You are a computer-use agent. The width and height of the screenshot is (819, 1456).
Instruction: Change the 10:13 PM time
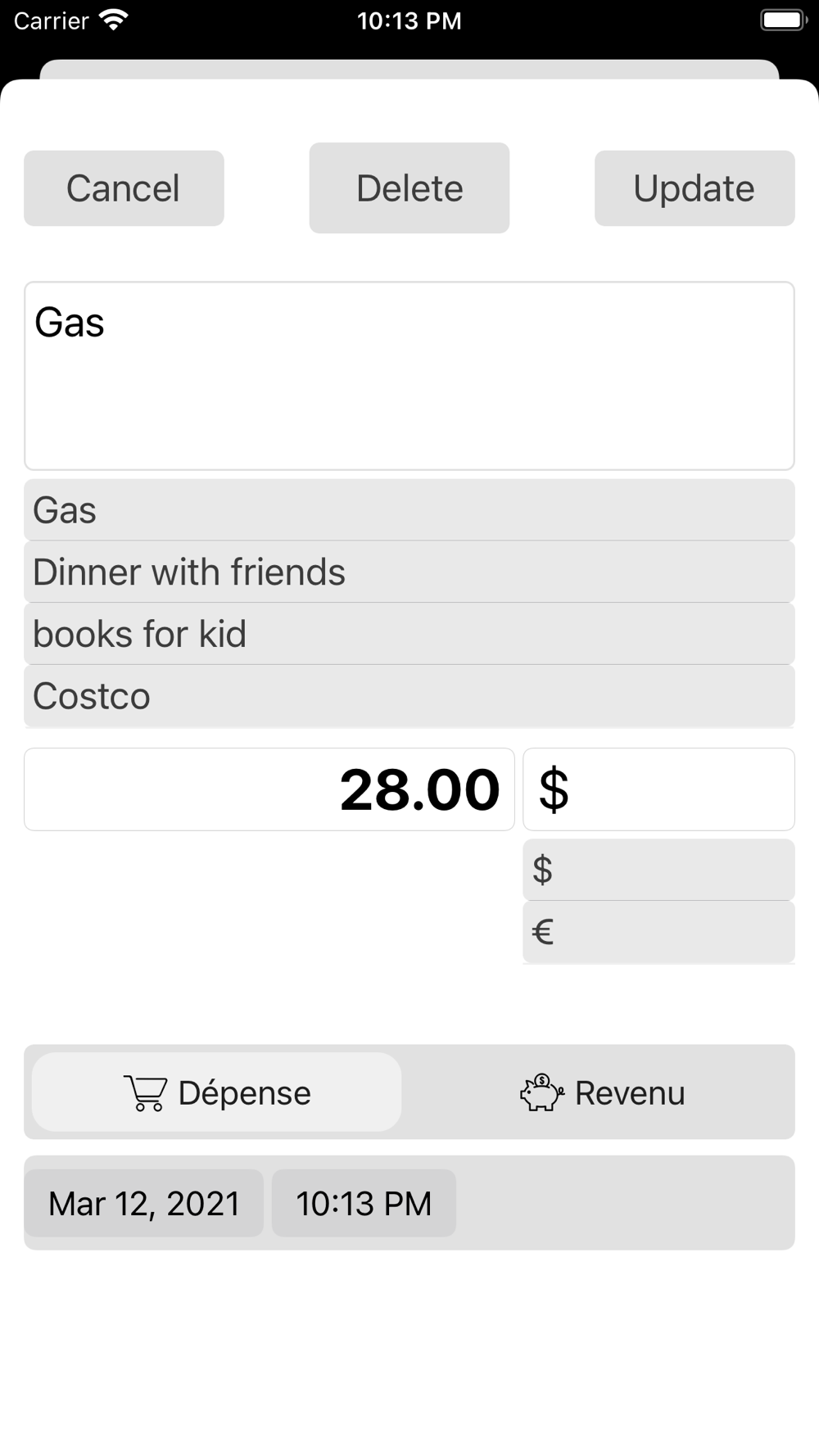(364, 1203)
